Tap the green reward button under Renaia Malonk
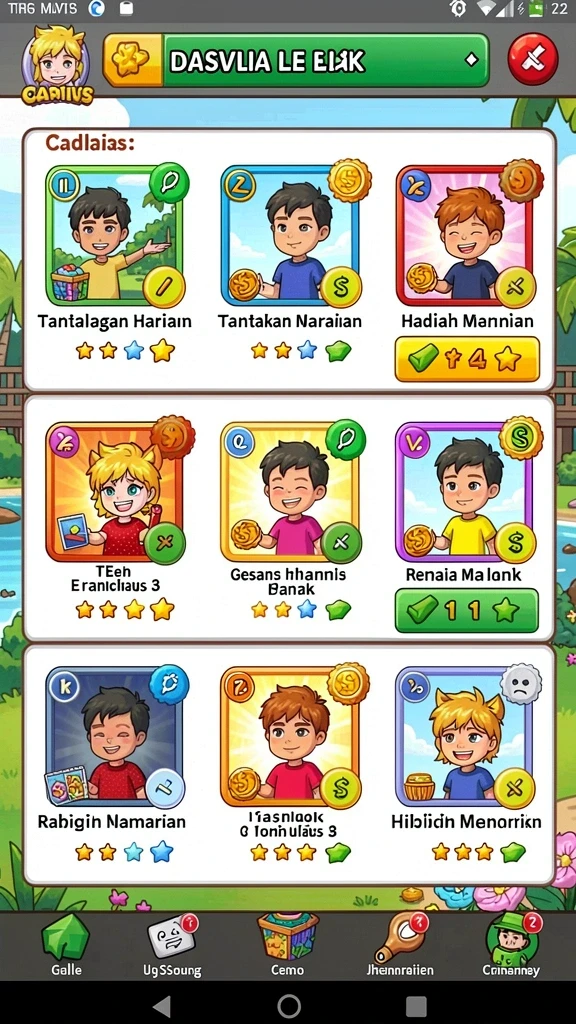The height and width of the screenshot is (1024, 576). click(467, 611)
